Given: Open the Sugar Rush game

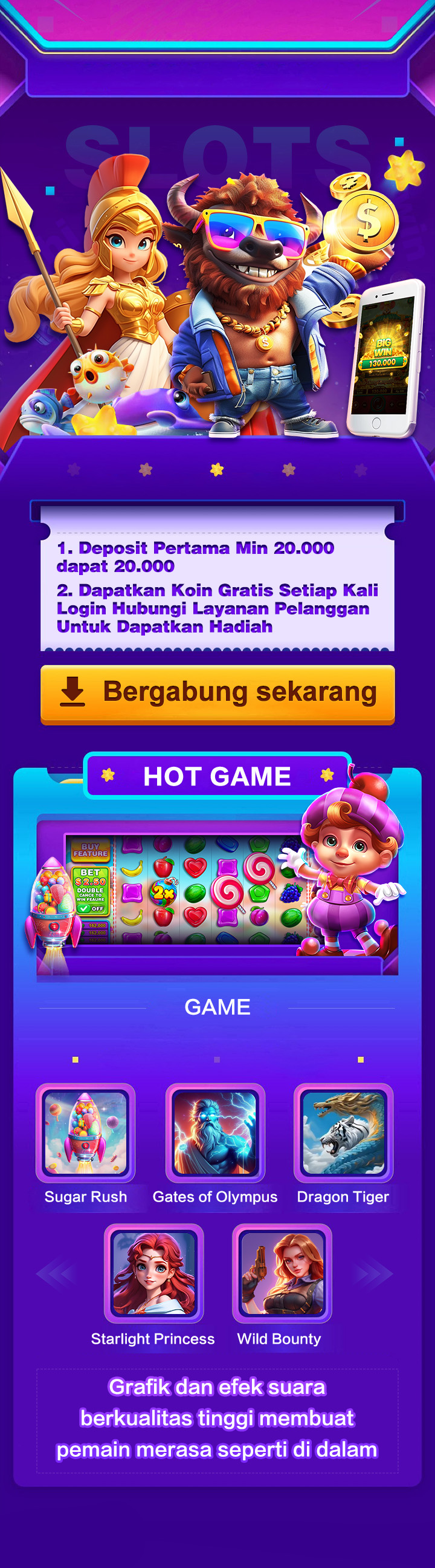Looking at the screenshot, I should 86,1133.
